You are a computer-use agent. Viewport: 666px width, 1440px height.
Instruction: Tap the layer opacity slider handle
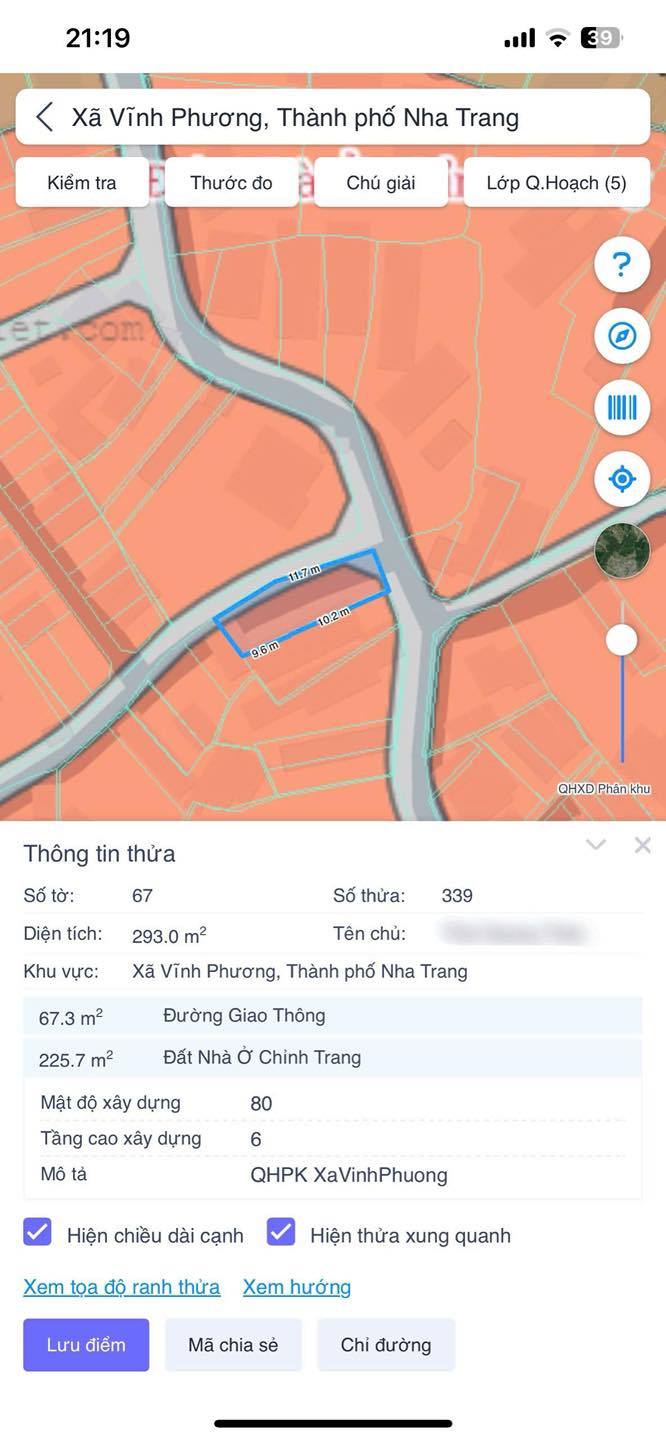pyautogui.click(x=622, y=640)
